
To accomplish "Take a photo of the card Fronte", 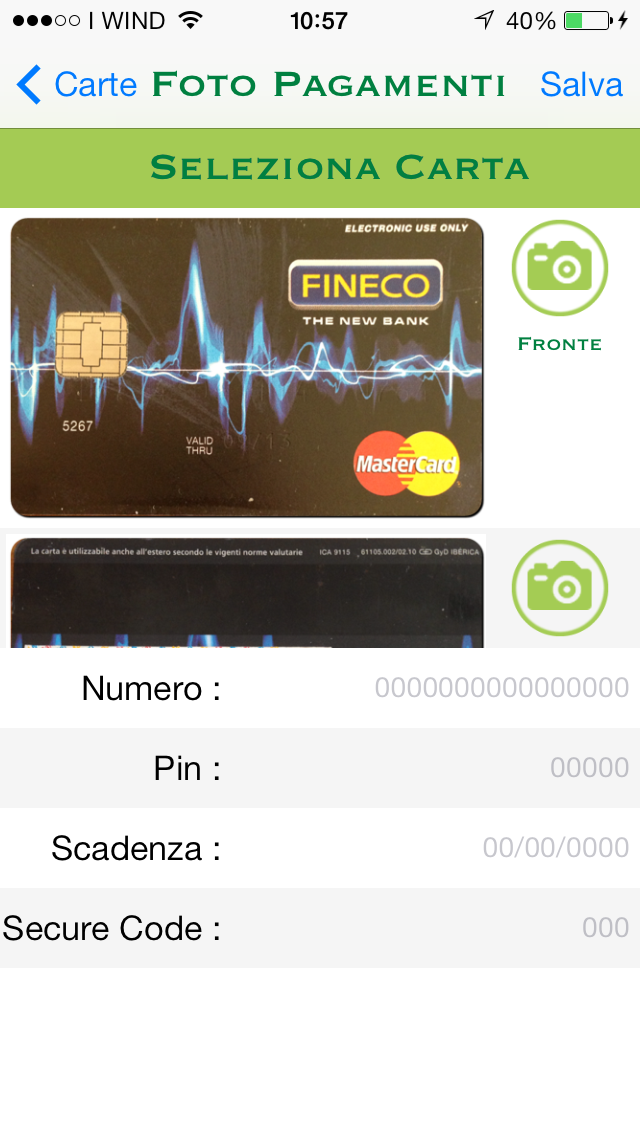I will click(x=559, y=268).
